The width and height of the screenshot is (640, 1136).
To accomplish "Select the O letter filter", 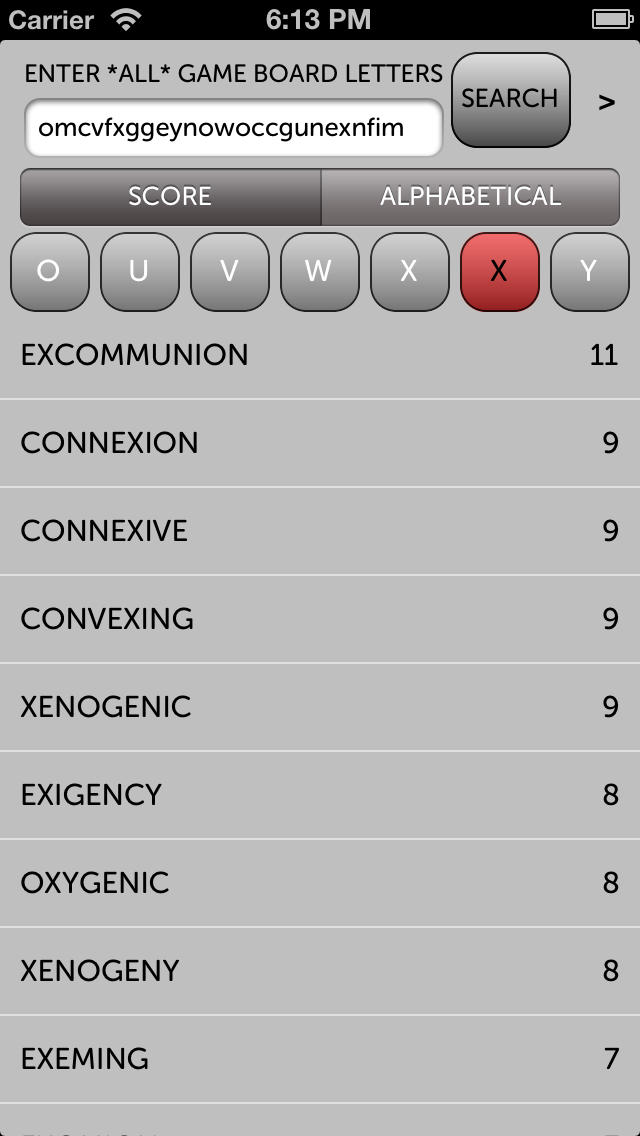I will [49, 272].
